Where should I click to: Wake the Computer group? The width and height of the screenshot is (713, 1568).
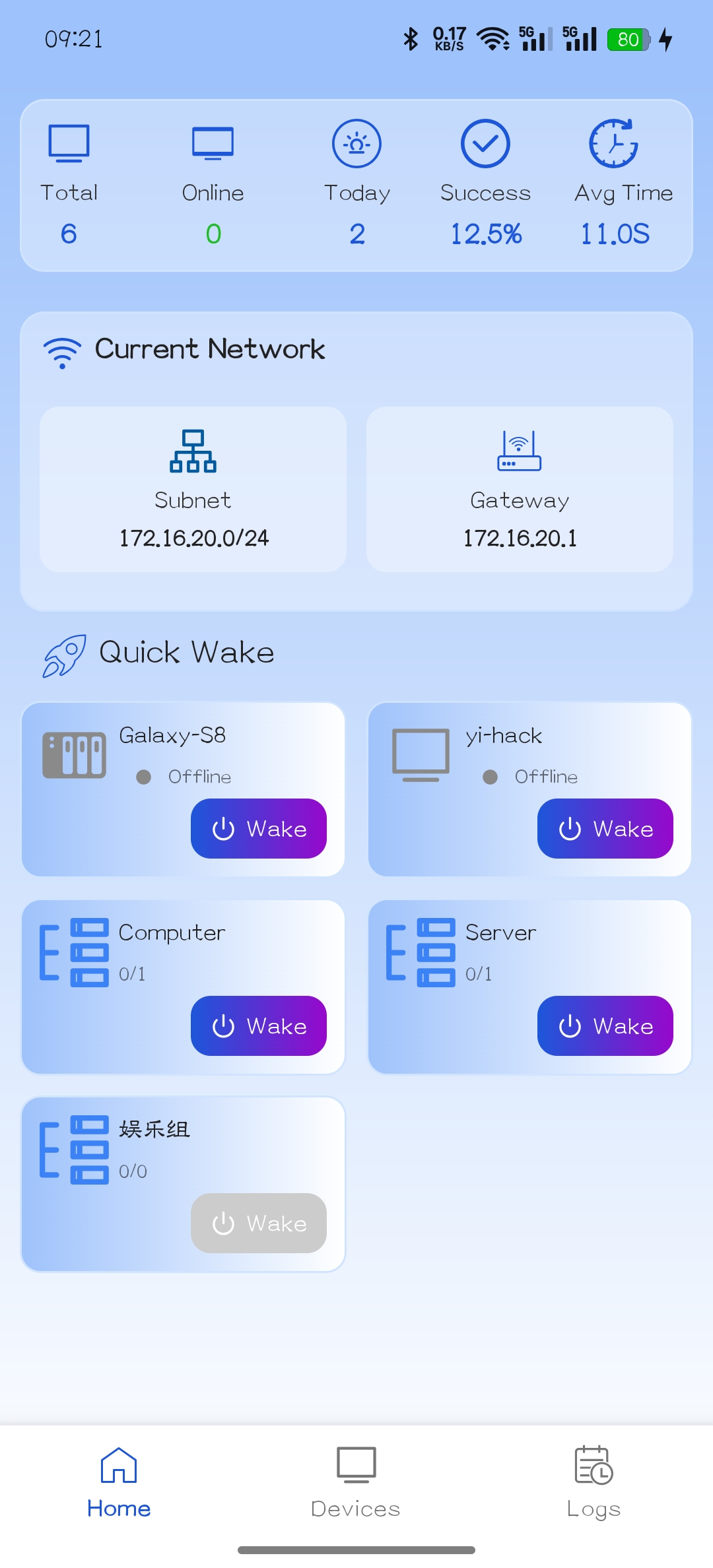tap(258, 1026)
